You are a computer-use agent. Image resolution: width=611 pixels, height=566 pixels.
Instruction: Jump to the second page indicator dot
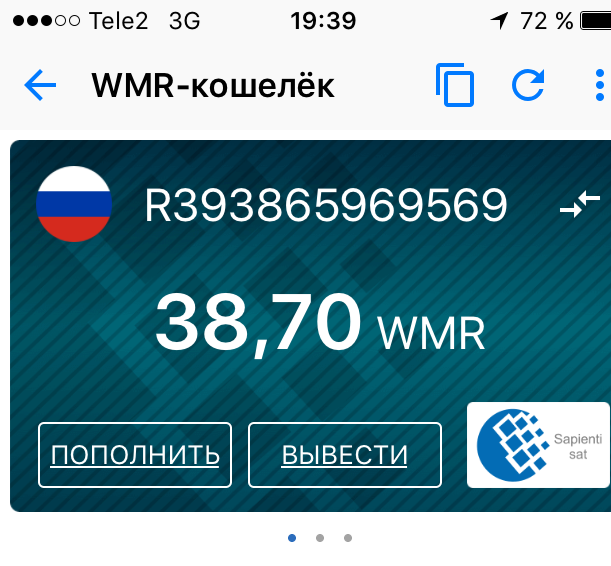click(320, 538)
